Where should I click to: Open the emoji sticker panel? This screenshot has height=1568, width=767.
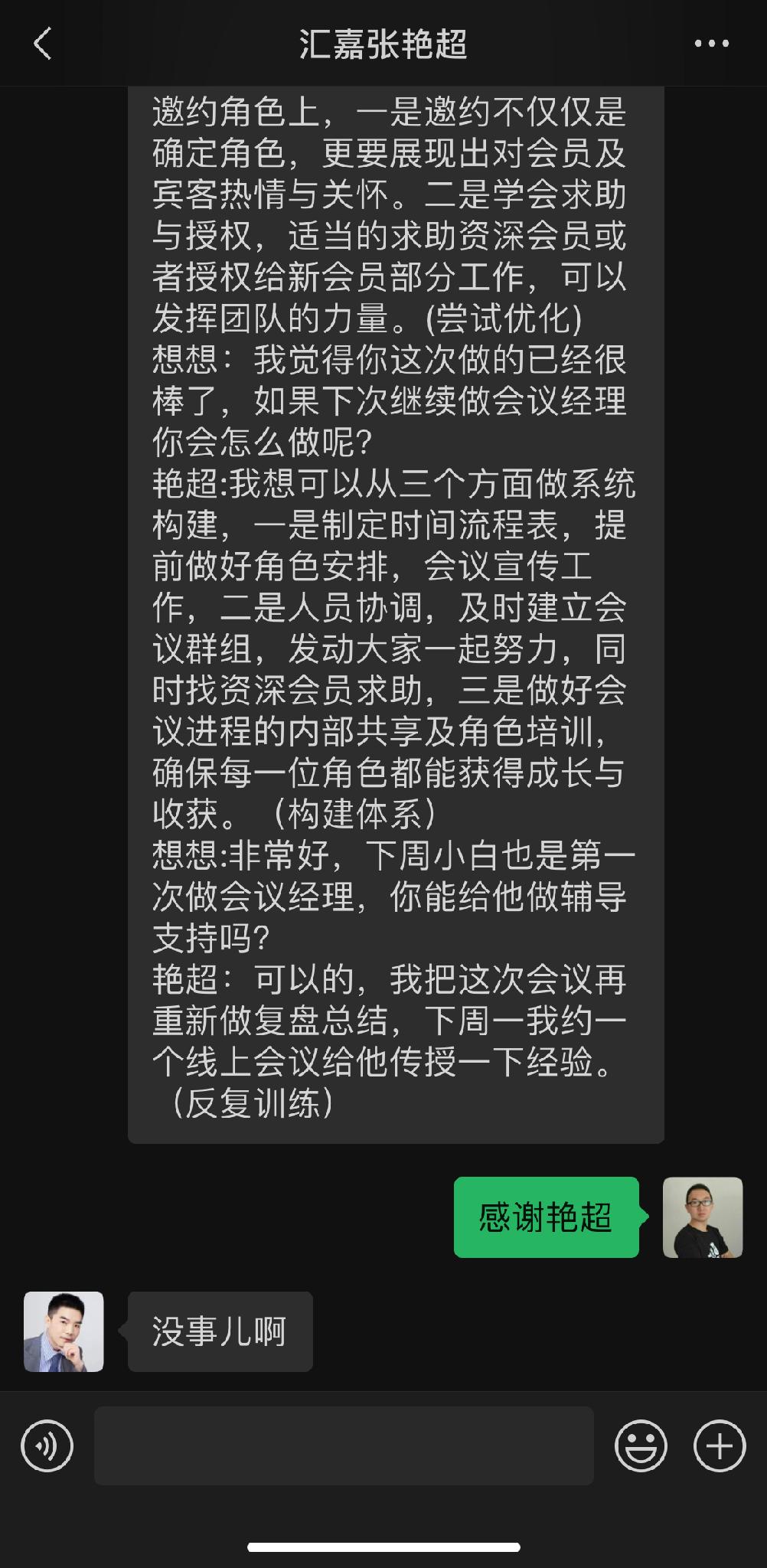641,1446
